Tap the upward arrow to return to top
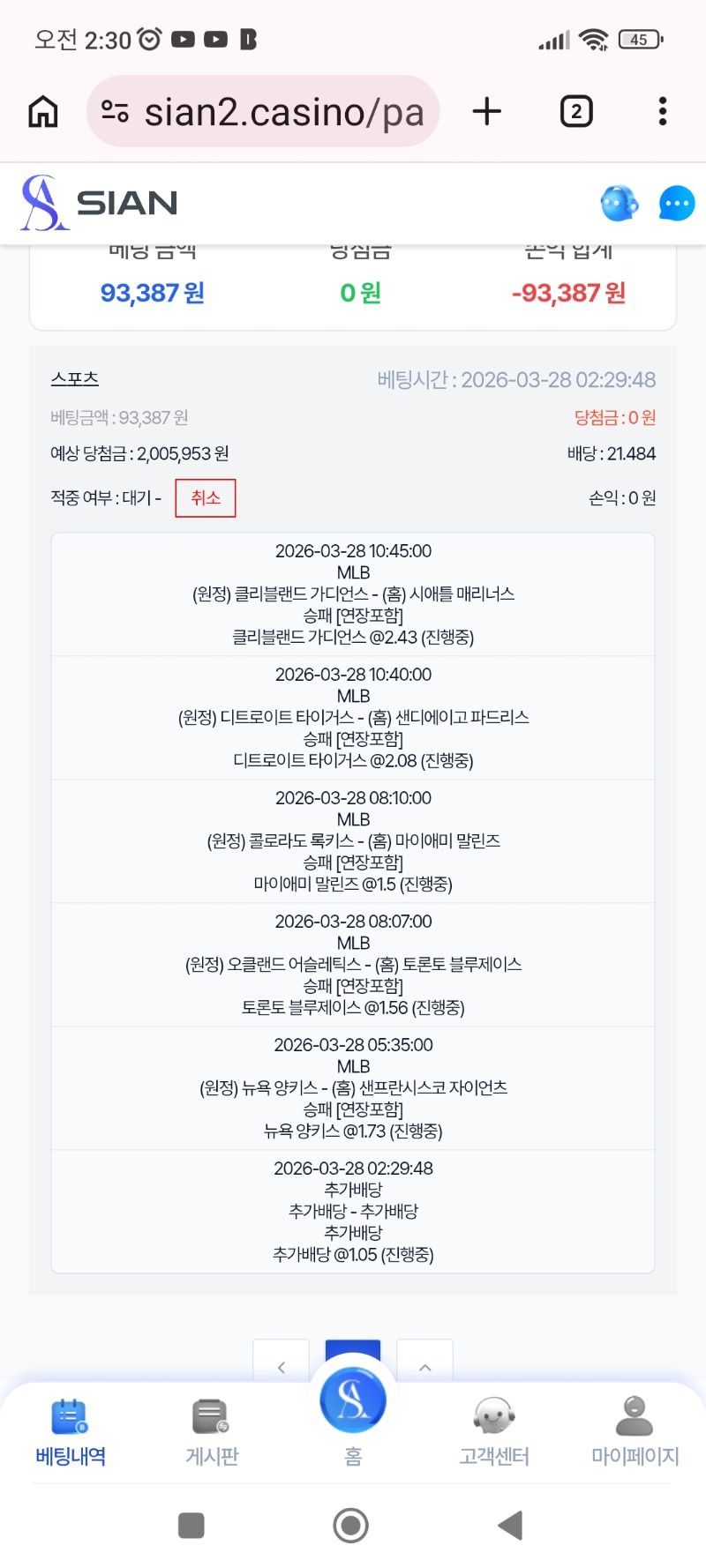Screen dimensions: 706x1568 point(424,1365)
